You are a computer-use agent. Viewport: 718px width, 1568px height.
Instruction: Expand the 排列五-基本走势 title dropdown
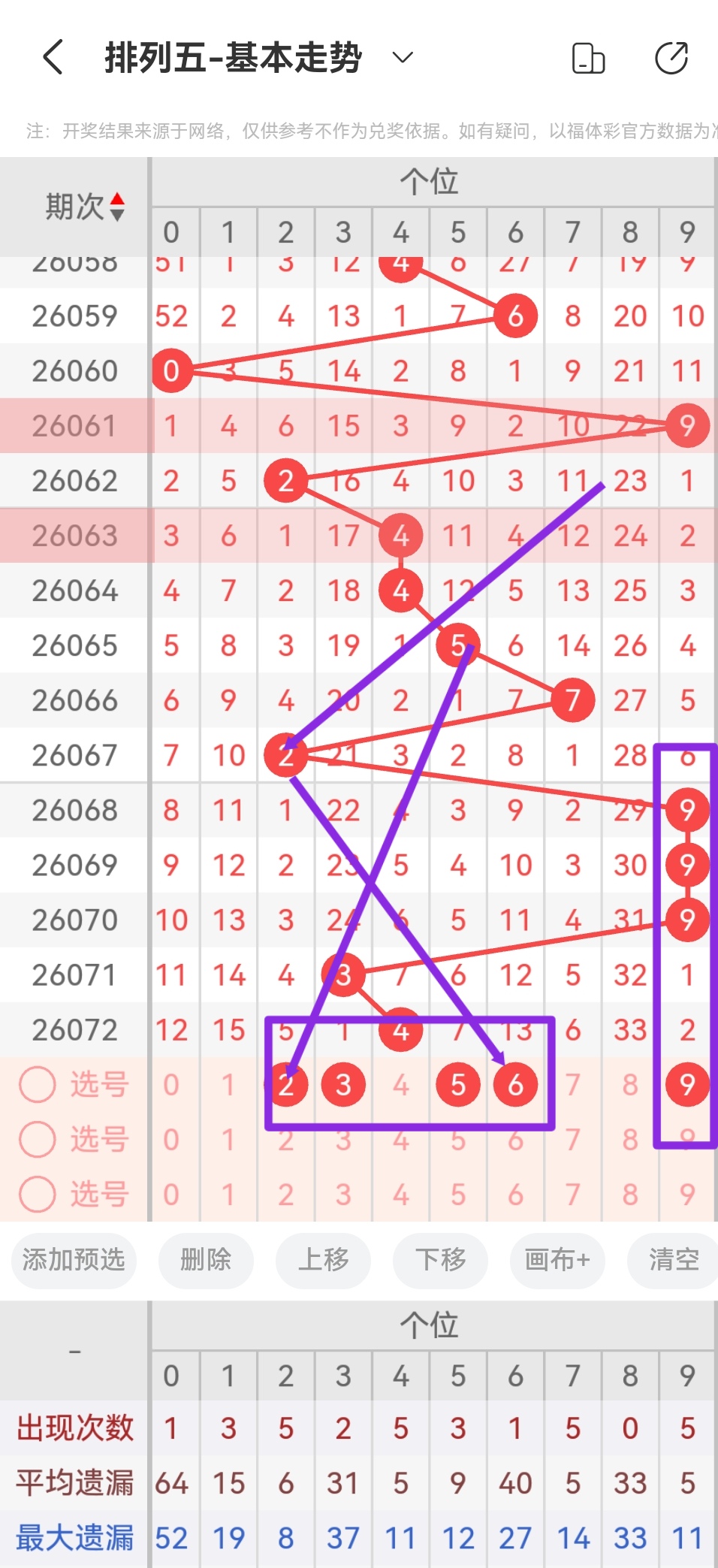(x=403, y=58)
